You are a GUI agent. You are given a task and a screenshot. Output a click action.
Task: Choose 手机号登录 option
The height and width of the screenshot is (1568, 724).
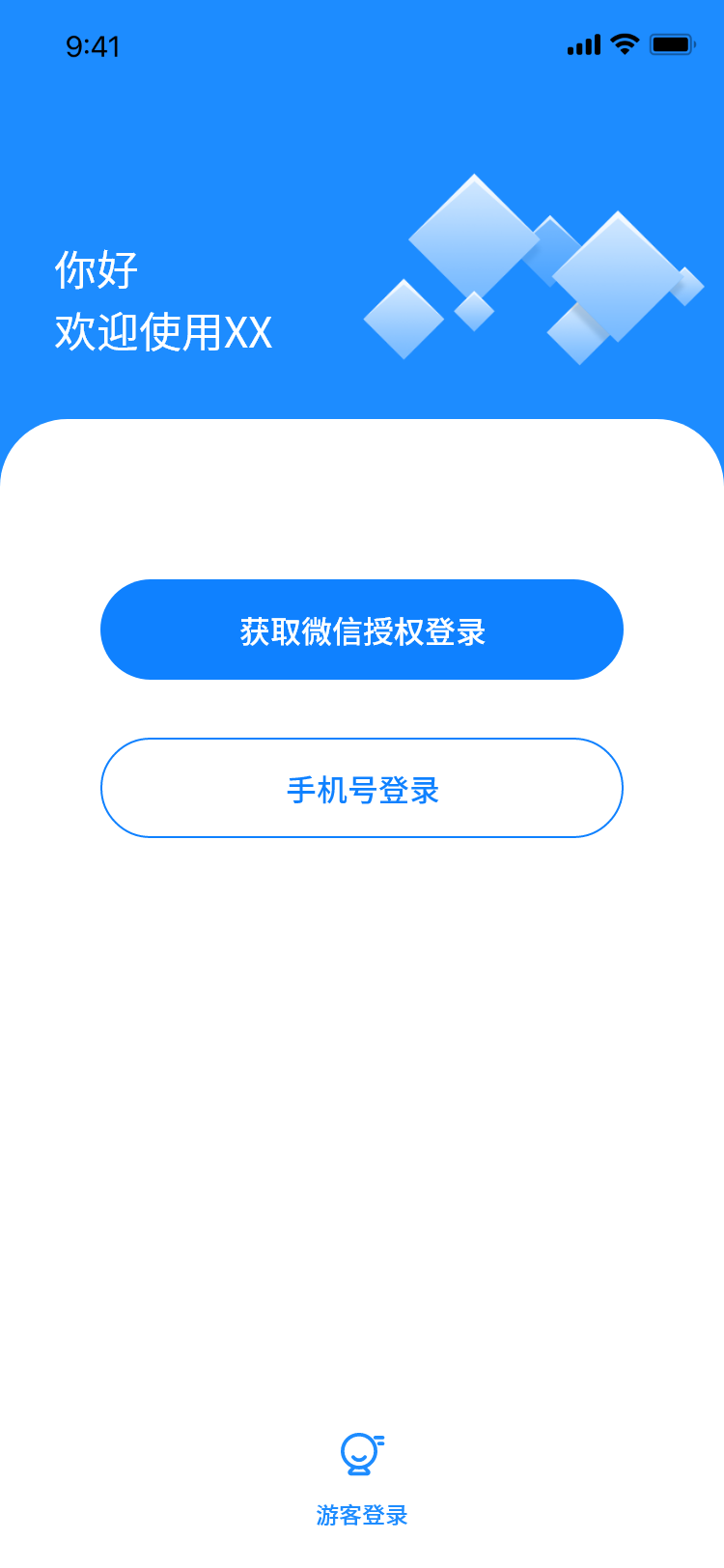(x=362, y=789)
